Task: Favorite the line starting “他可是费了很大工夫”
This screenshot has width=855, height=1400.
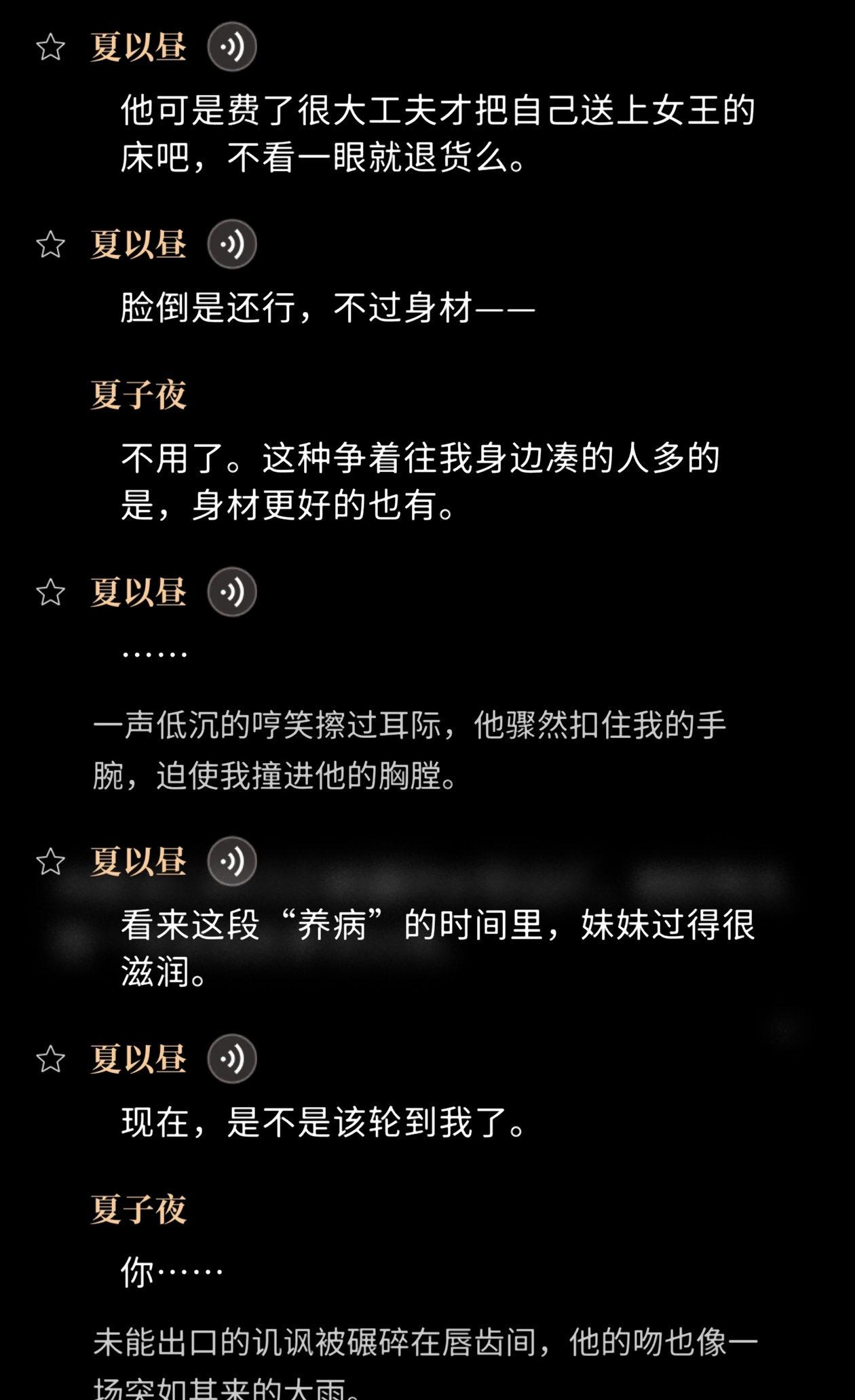Action: coord(50,47)
